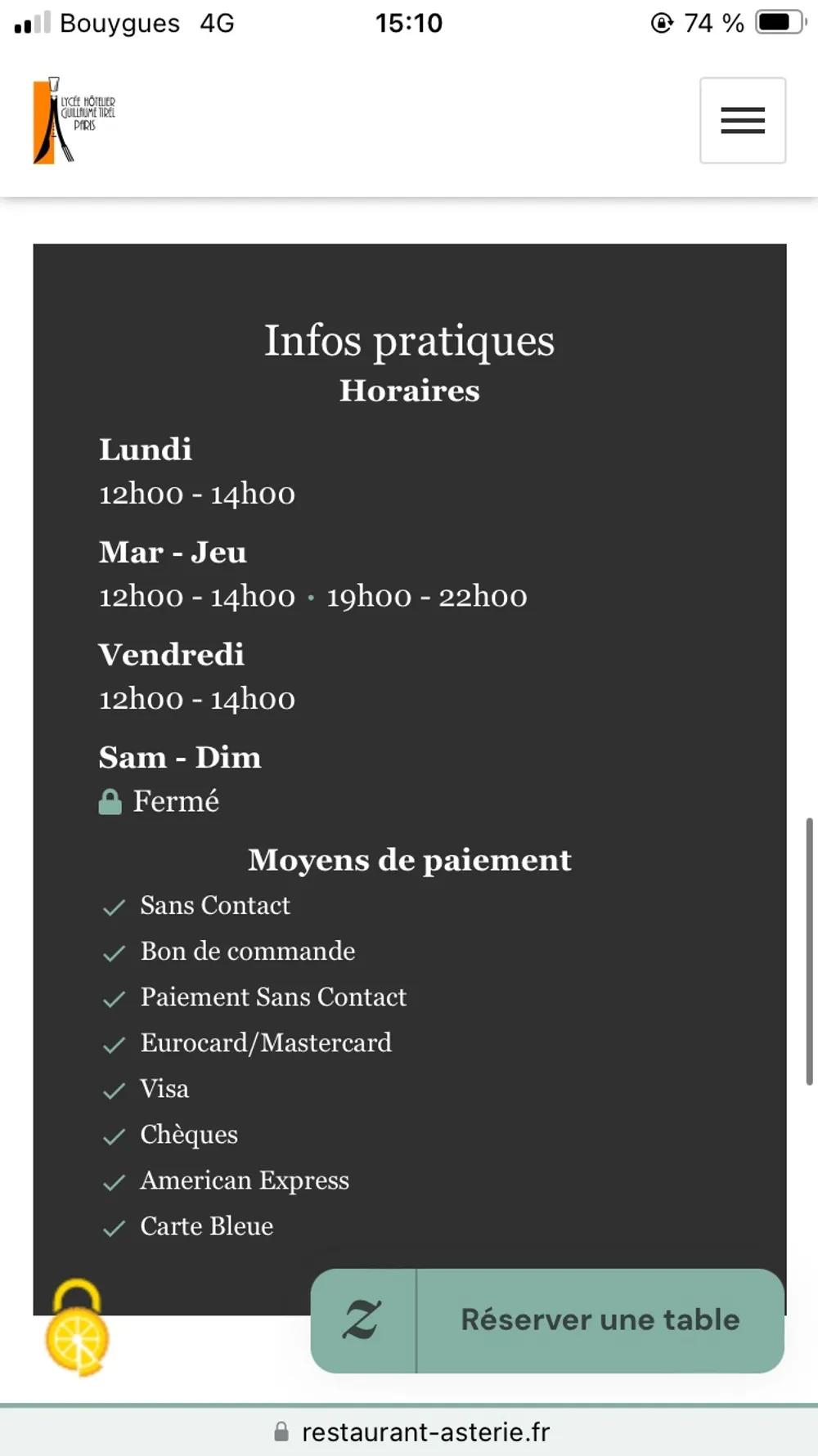818x1456 pixels.
Task: Click the padlock next to Fermé
Action: pyautogui.click(x=110, y=800)
